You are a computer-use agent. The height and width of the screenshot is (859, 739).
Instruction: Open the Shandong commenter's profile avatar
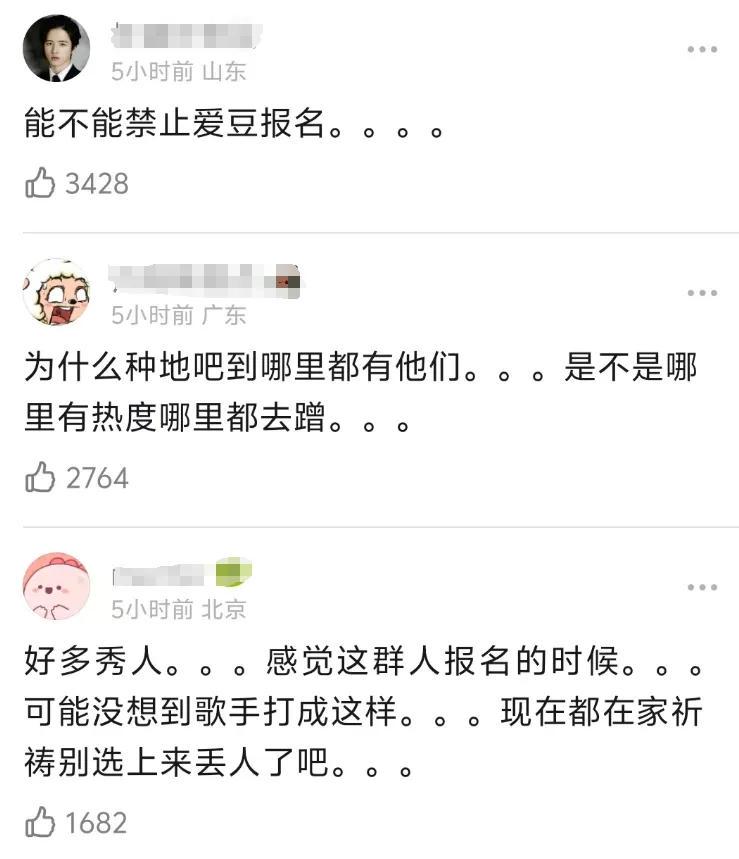pyautogui.click(x=57, y=49)
